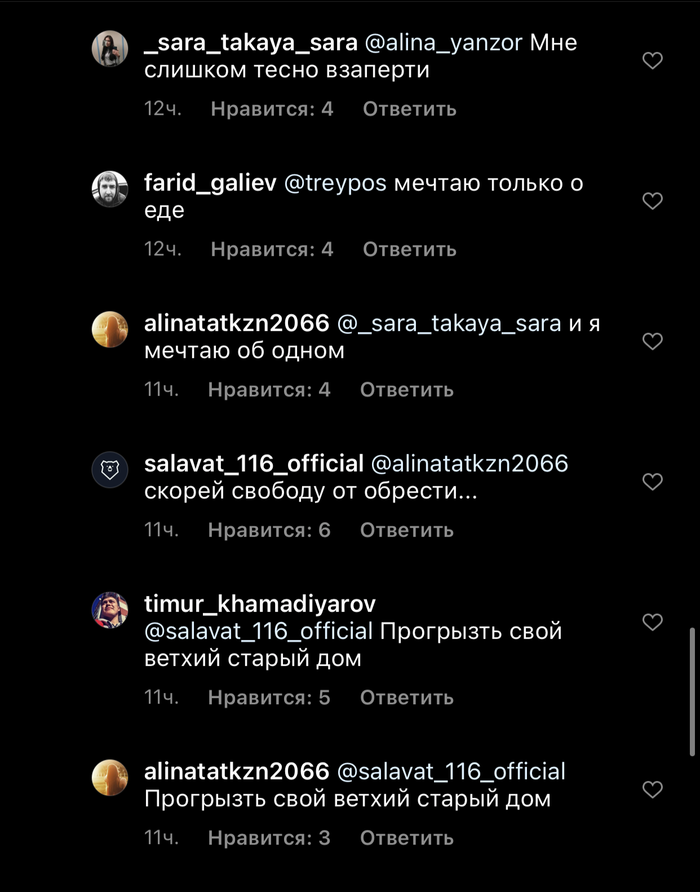Viewport: 700px width, 892px height.
Task: View timur_khamadiyarov's profile picture
Action: point(110,609)
